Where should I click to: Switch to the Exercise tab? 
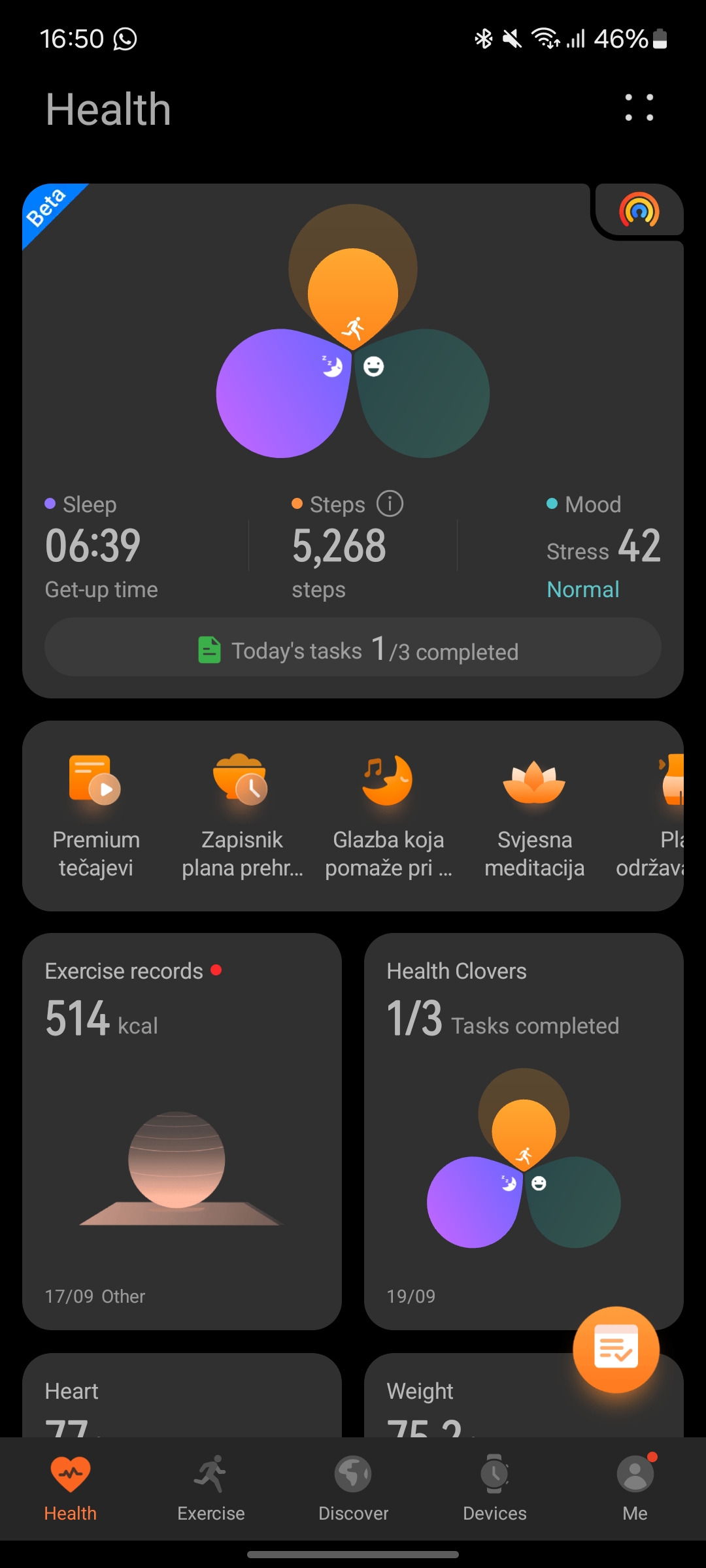[x=211, y=1489]
